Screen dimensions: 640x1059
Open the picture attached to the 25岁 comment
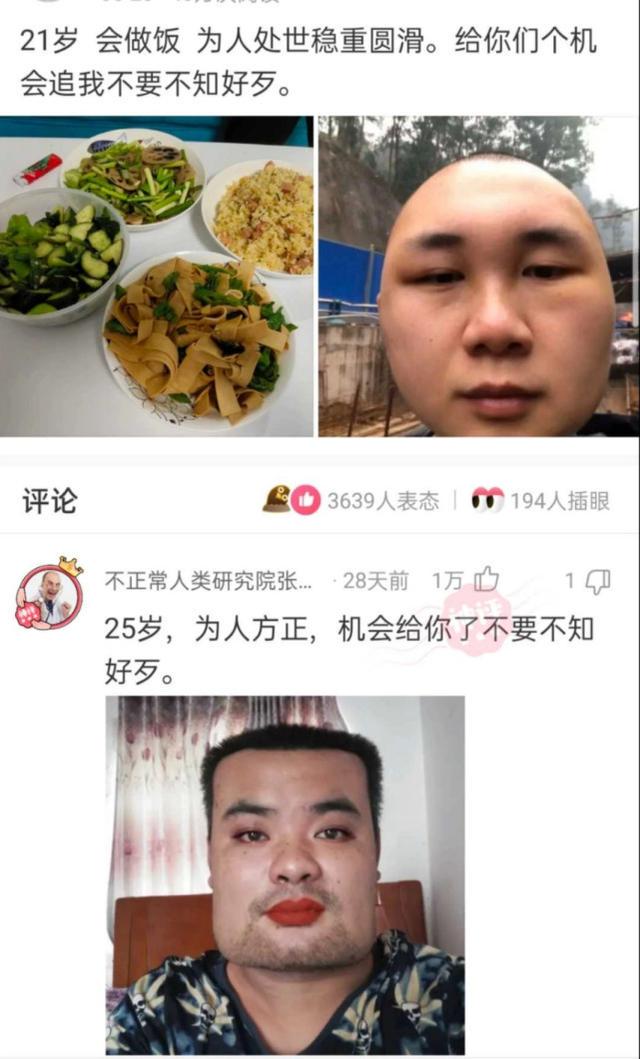tap(285, 874)
